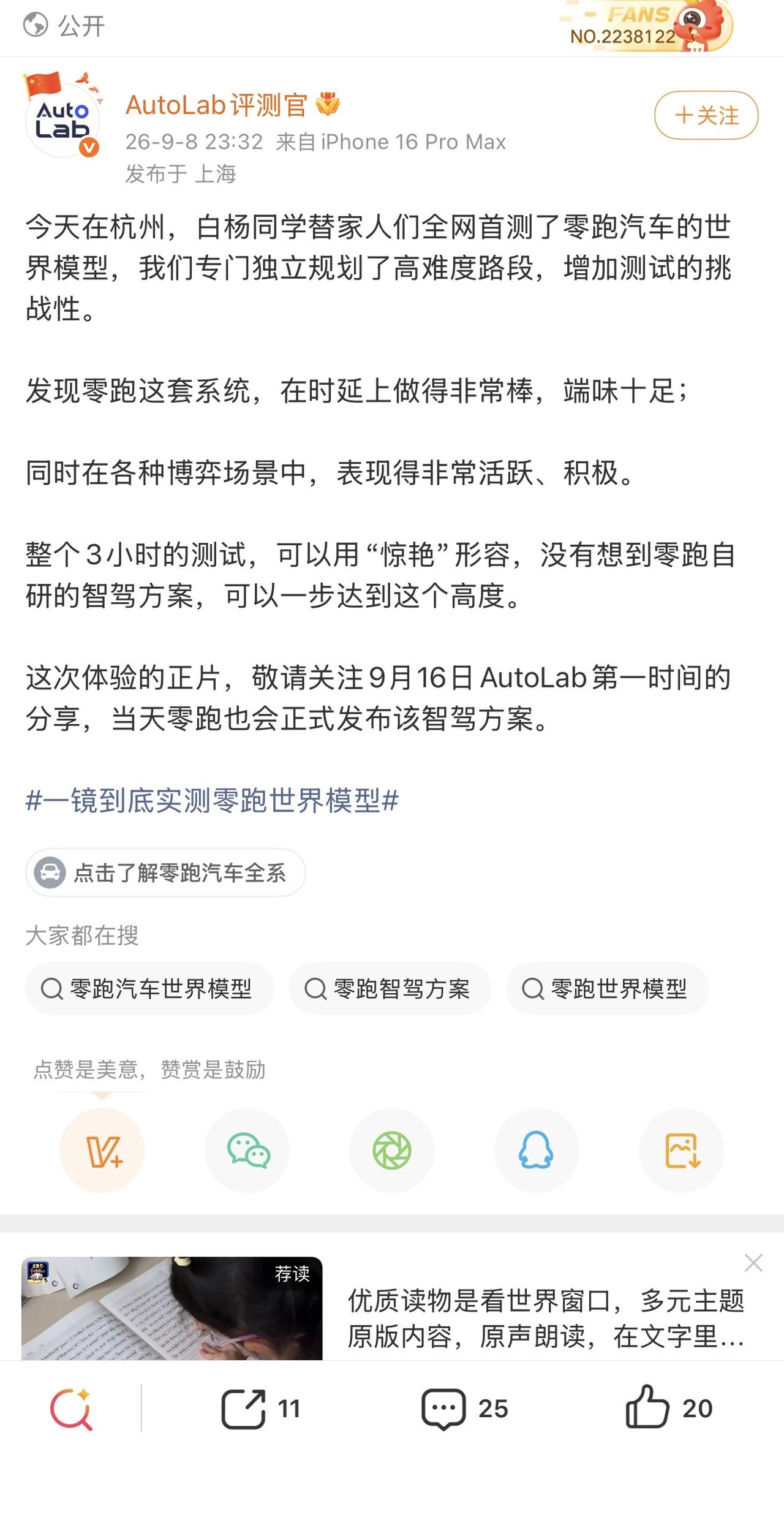Open the smart search icon in bottom bar
The image size is (784, 1517).
coord(71,1408)
